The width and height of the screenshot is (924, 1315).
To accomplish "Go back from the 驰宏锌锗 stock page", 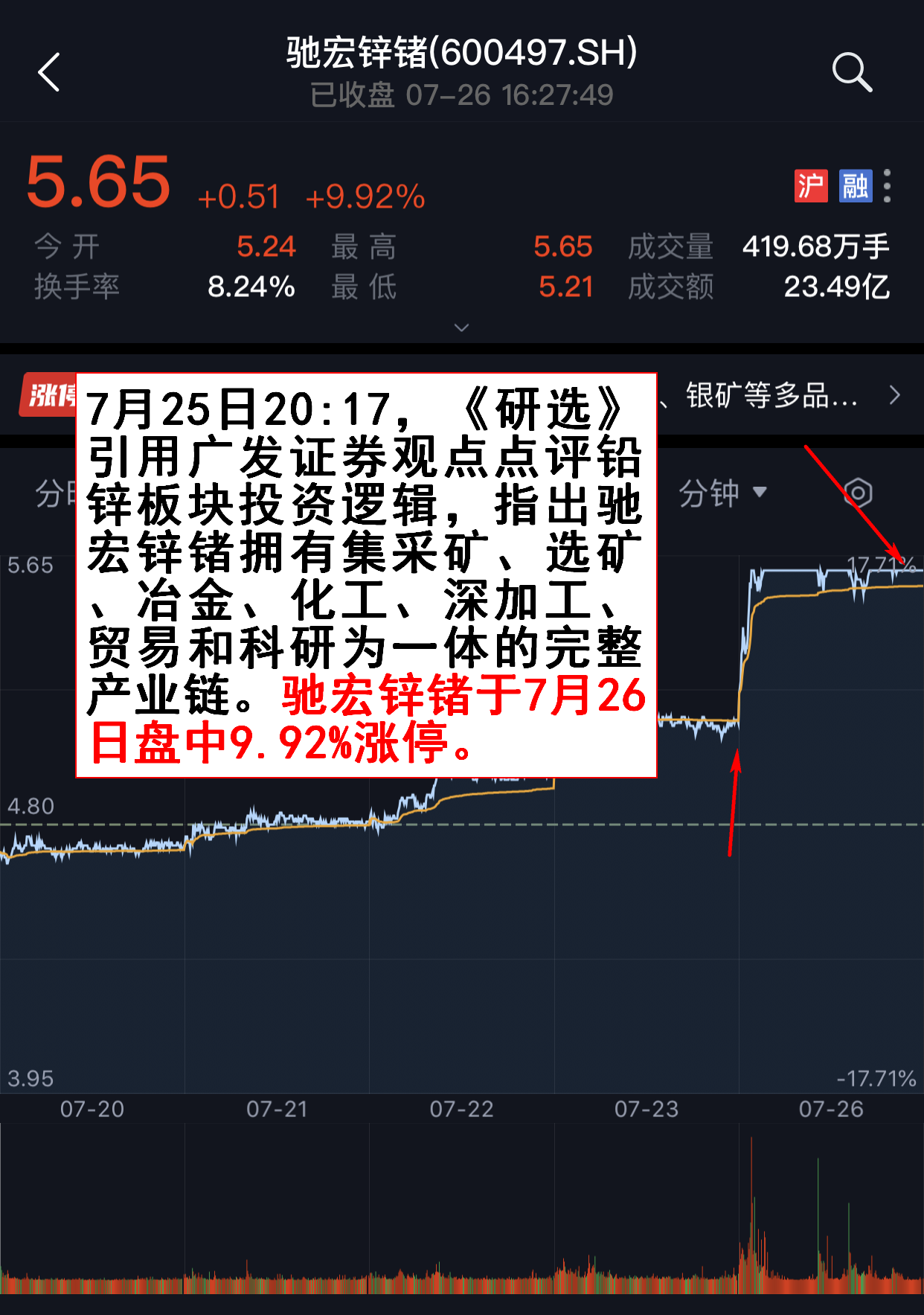I will pyautogui.click(x=49, y=73).
